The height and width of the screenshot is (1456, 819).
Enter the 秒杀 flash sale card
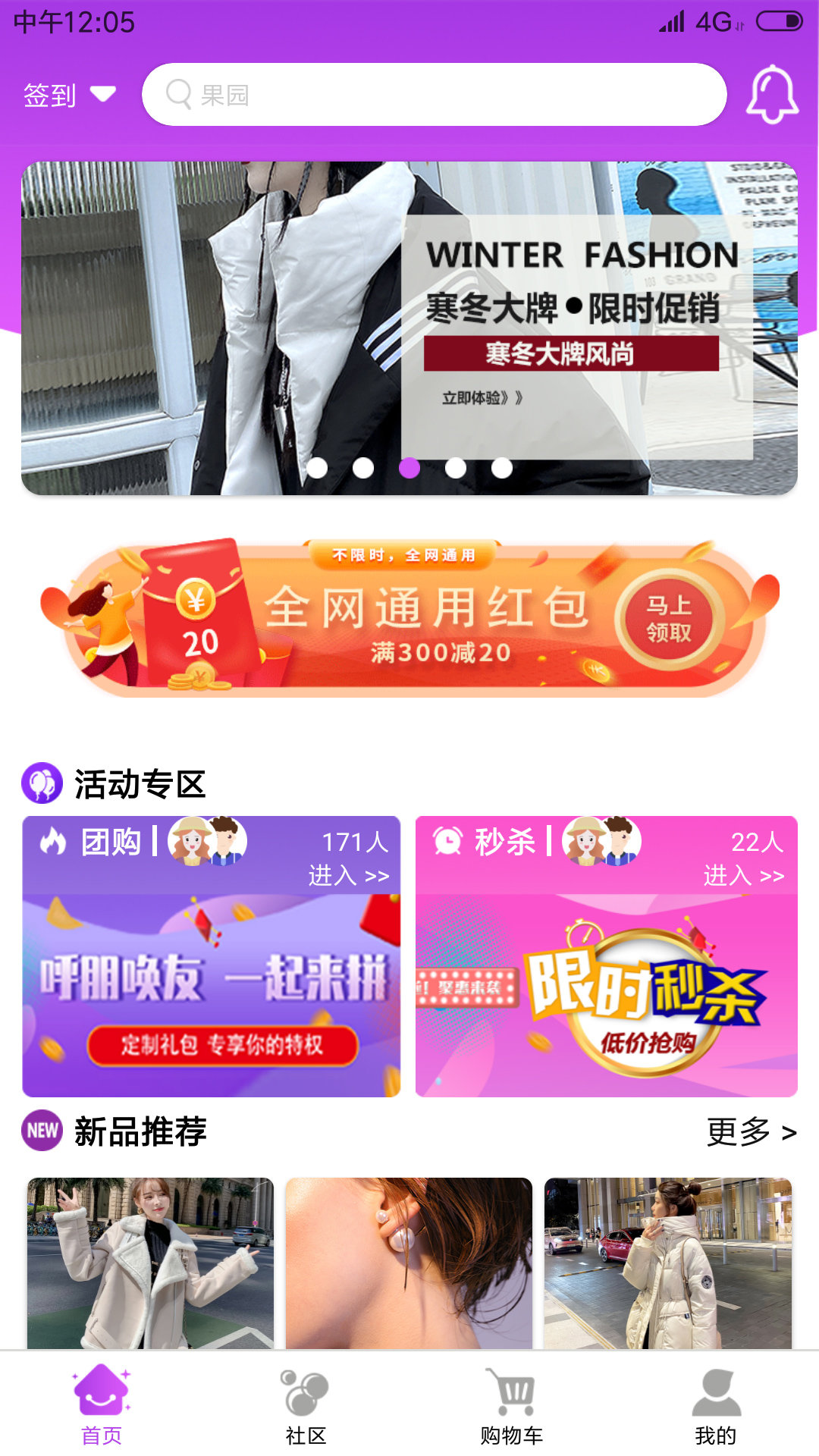pos(607,956)
